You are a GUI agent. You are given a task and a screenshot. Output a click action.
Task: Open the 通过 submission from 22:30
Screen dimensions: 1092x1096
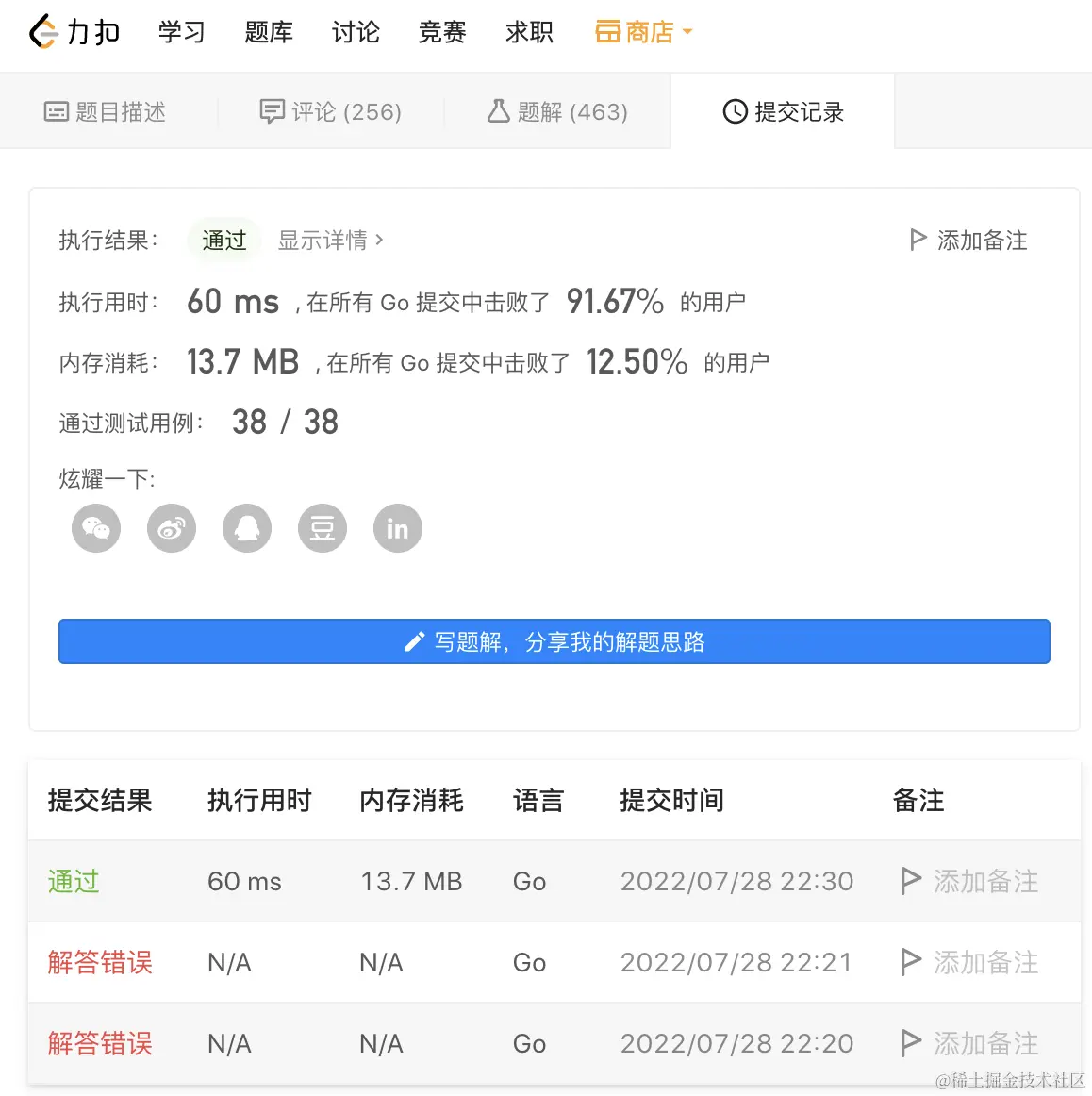(x=74, y=881)
